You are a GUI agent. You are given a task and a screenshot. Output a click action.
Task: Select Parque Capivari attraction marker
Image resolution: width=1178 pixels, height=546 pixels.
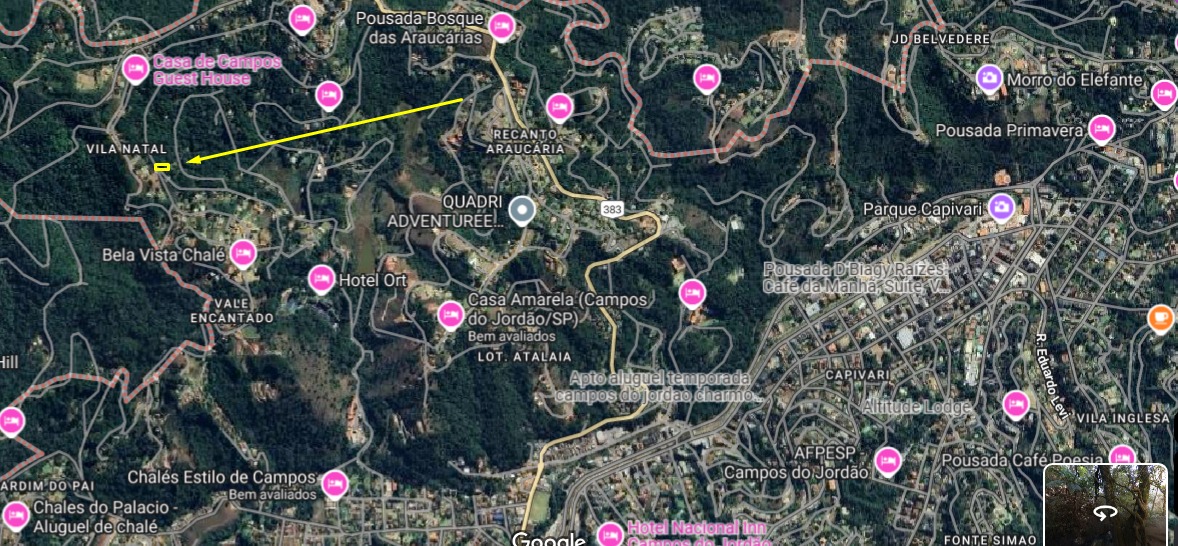pyautogui.click(x=1001, y=207)
